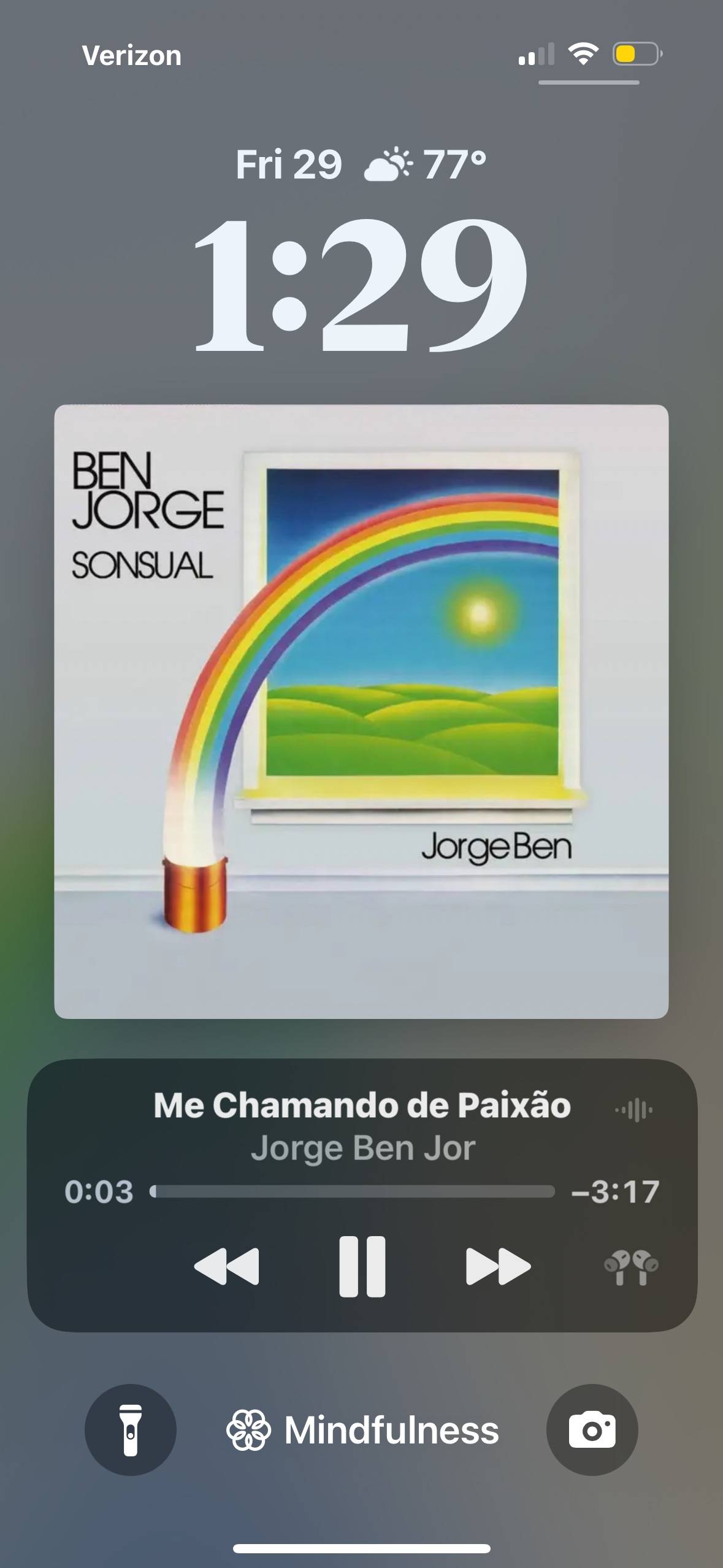Open the camera from lock screen
723x1568 pixels.
coord(592,1430)
